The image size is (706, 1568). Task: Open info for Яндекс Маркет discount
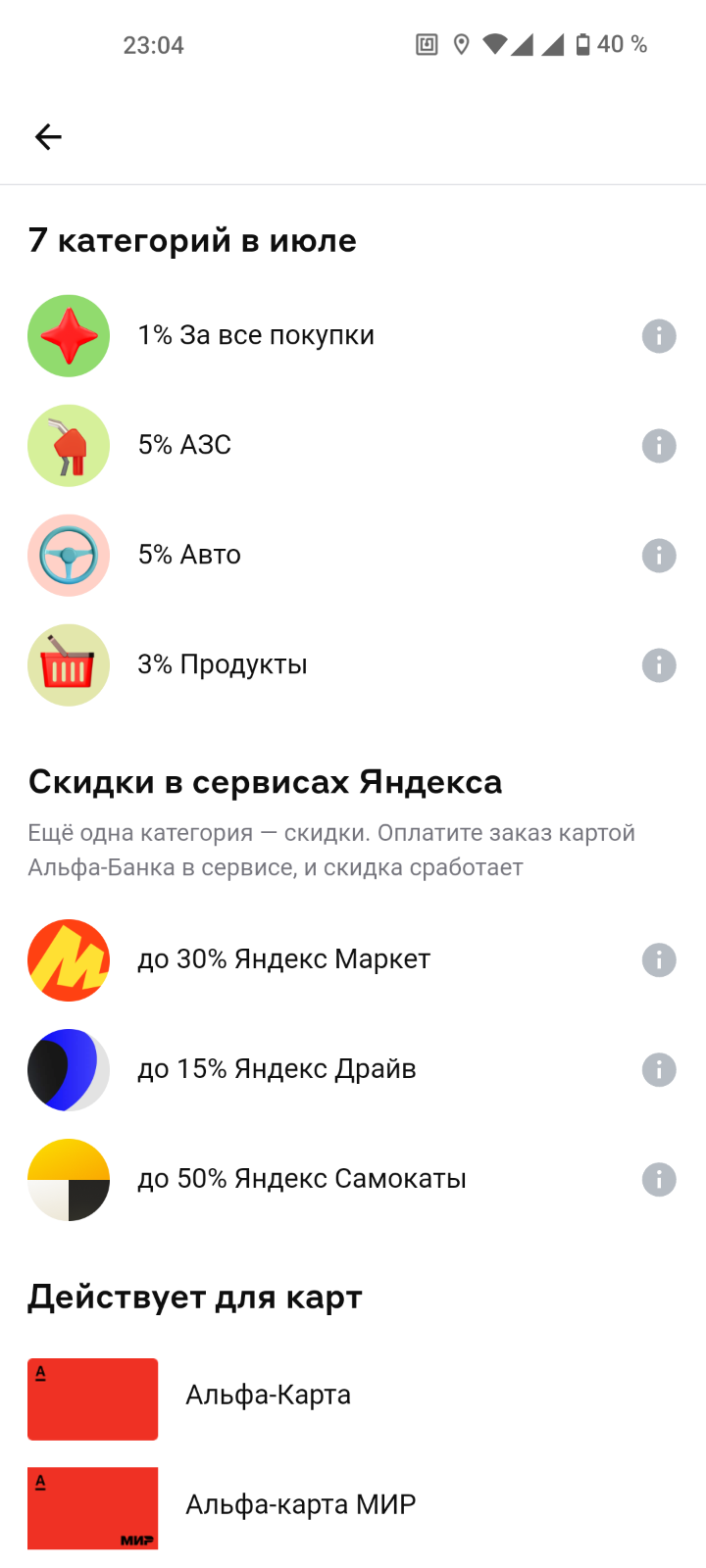pos(659,960)
